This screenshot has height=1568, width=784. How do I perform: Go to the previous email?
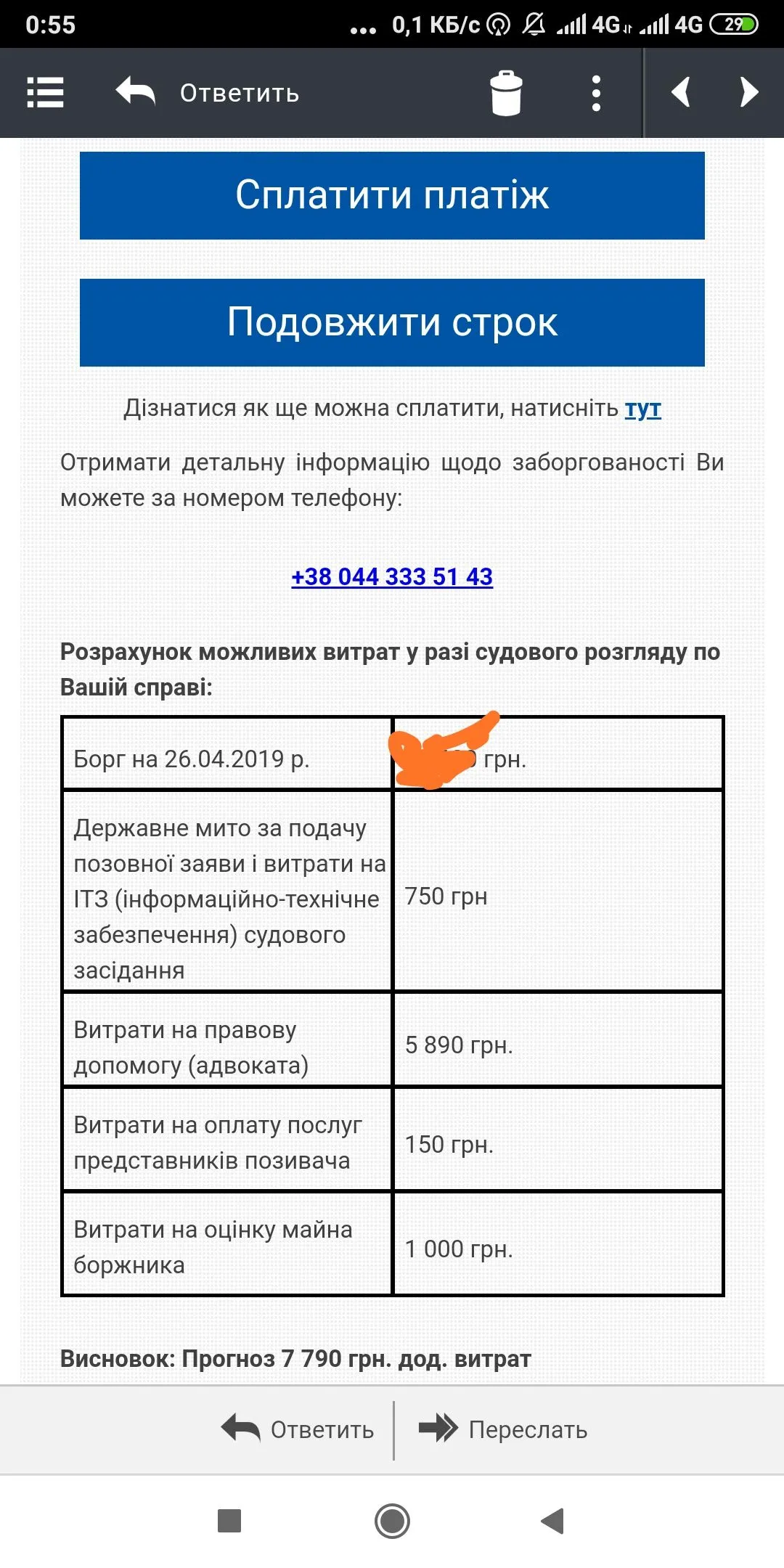[680, 93]
